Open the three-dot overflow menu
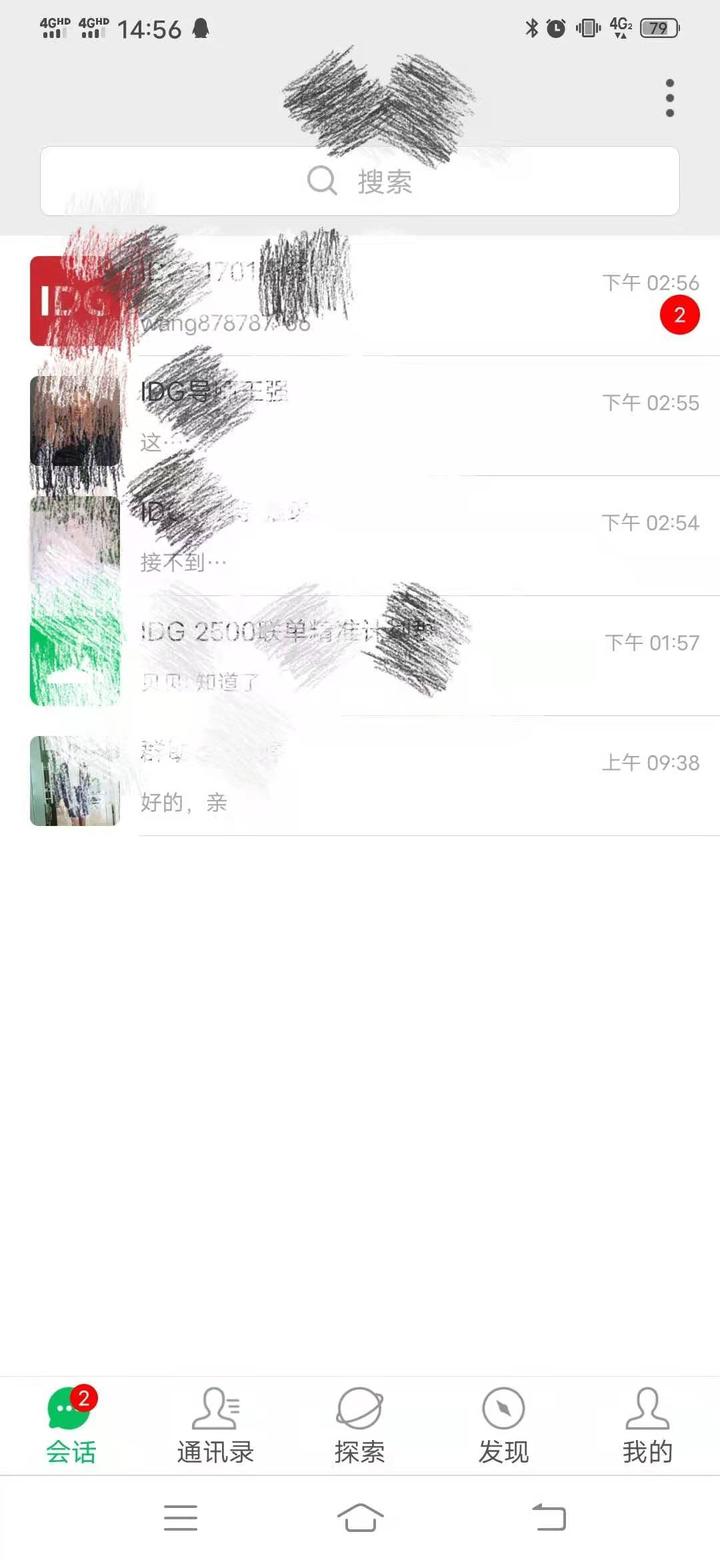The image size is (720, 1560). (x=669, y=98)
